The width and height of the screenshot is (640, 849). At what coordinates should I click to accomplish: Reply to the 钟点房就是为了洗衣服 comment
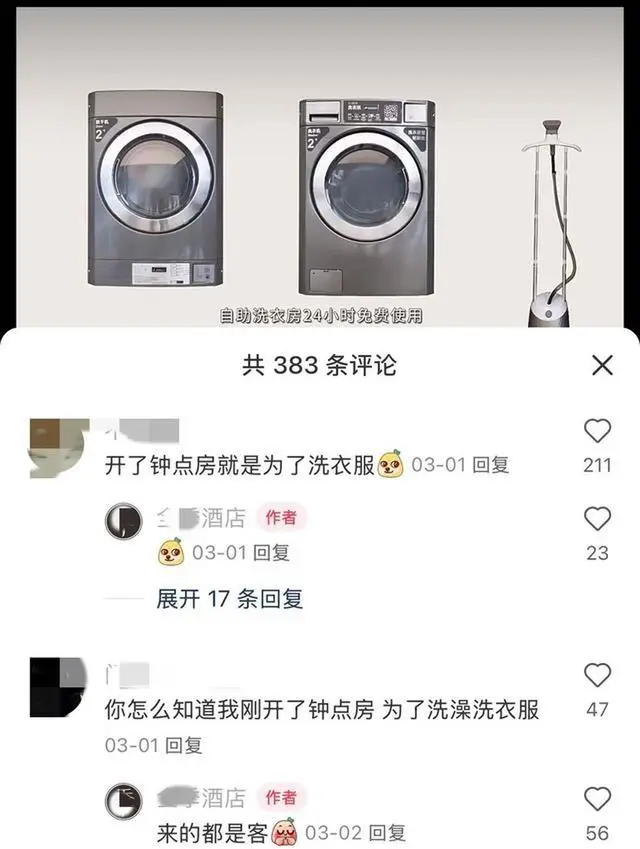coord(490,465)
